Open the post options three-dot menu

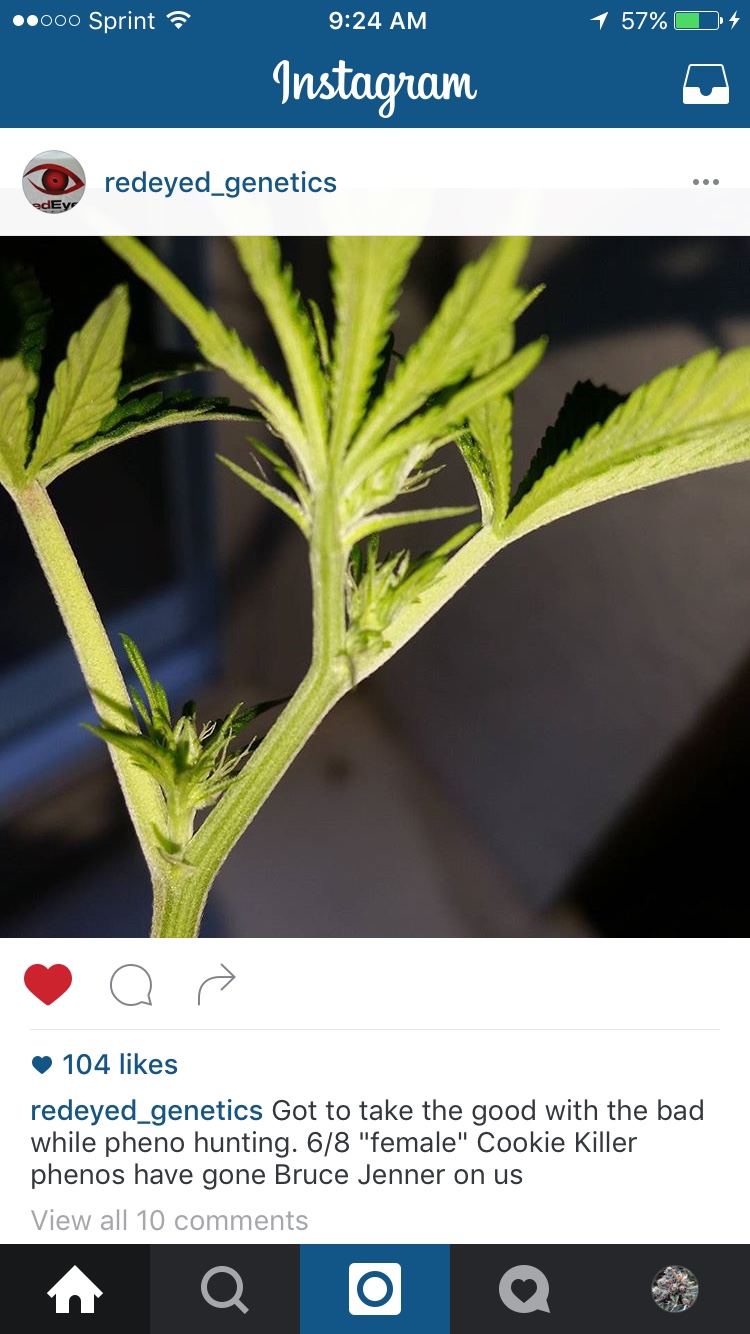pos(705,182)
